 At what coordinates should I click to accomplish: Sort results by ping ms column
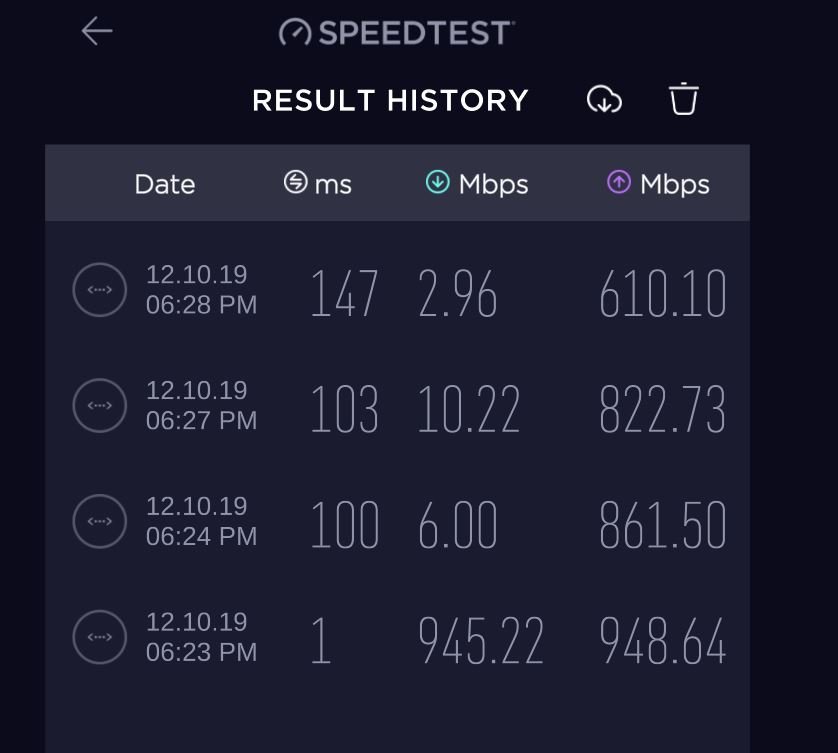pos(318,184)
